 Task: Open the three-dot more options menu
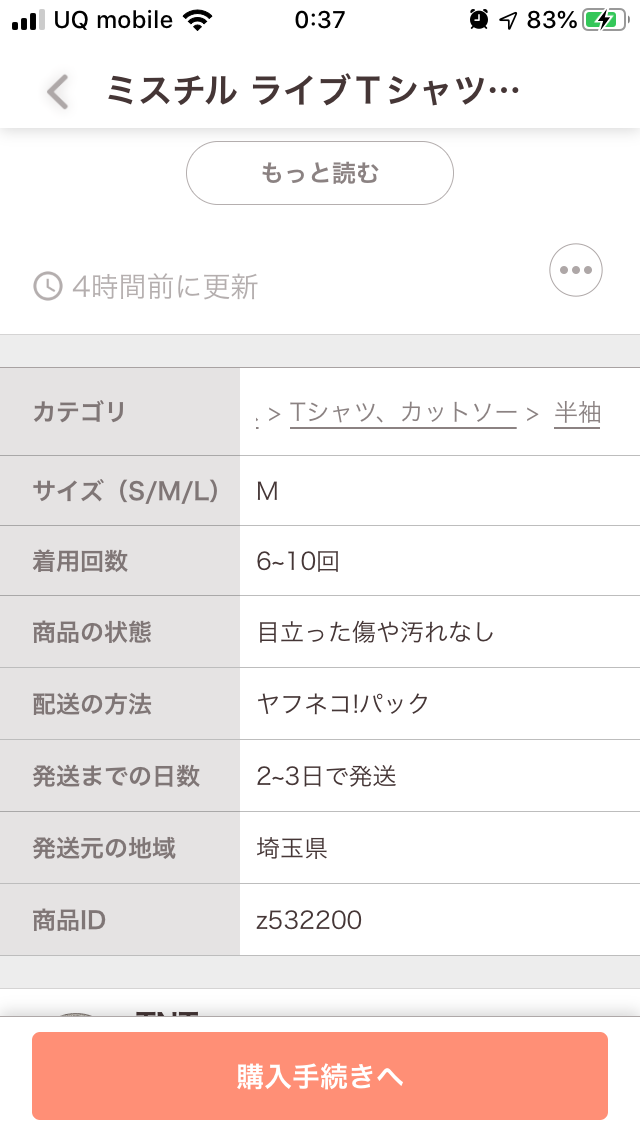[x=575, y=270]
